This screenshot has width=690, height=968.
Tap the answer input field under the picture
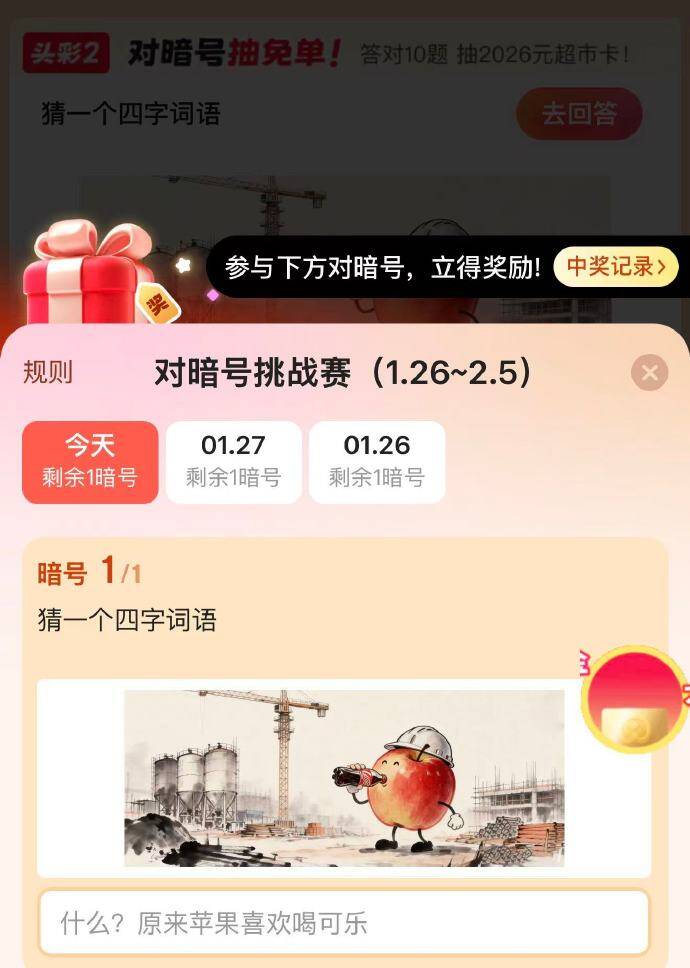343,921
